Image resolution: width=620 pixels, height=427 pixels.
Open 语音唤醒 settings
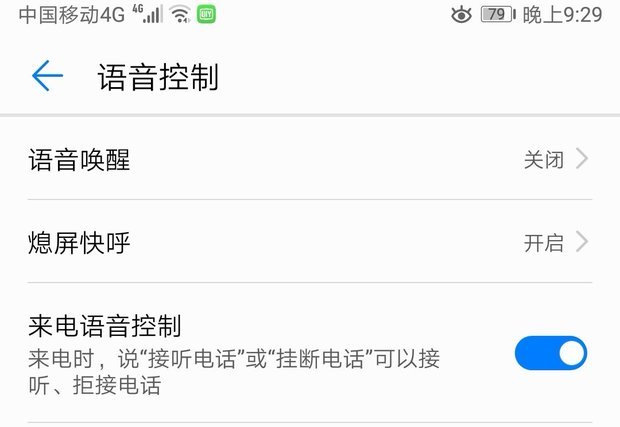(308, 159)
